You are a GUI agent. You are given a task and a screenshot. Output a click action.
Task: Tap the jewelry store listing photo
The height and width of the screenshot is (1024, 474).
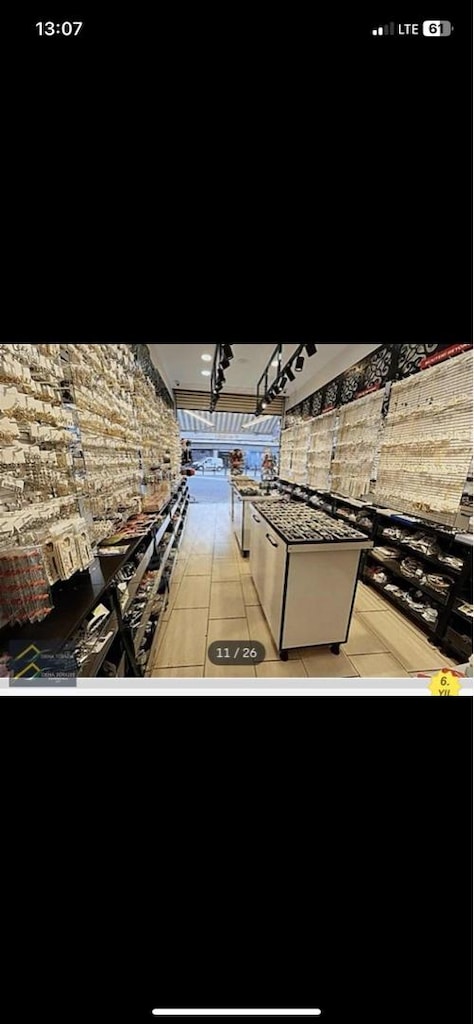(x=236, y=511)
